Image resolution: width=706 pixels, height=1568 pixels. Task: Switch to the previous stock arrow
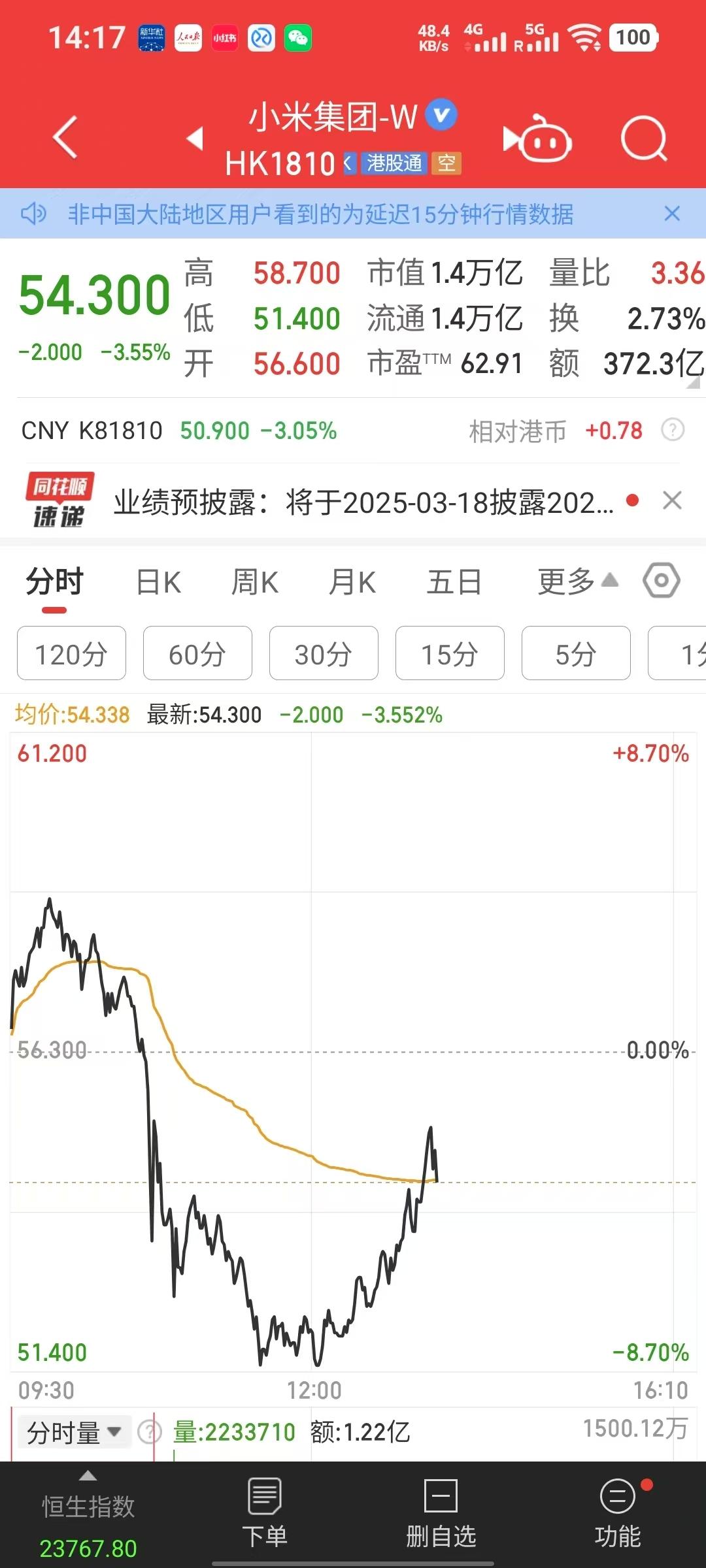(195, 139)
